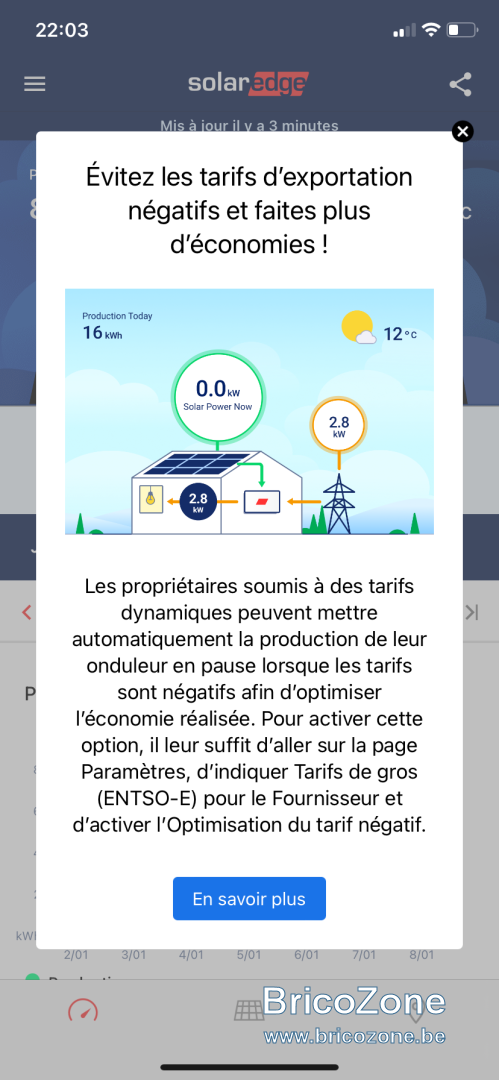The image size is (499, 1080).
Task: Share via the top-right share icon
Action: point(460,84)
